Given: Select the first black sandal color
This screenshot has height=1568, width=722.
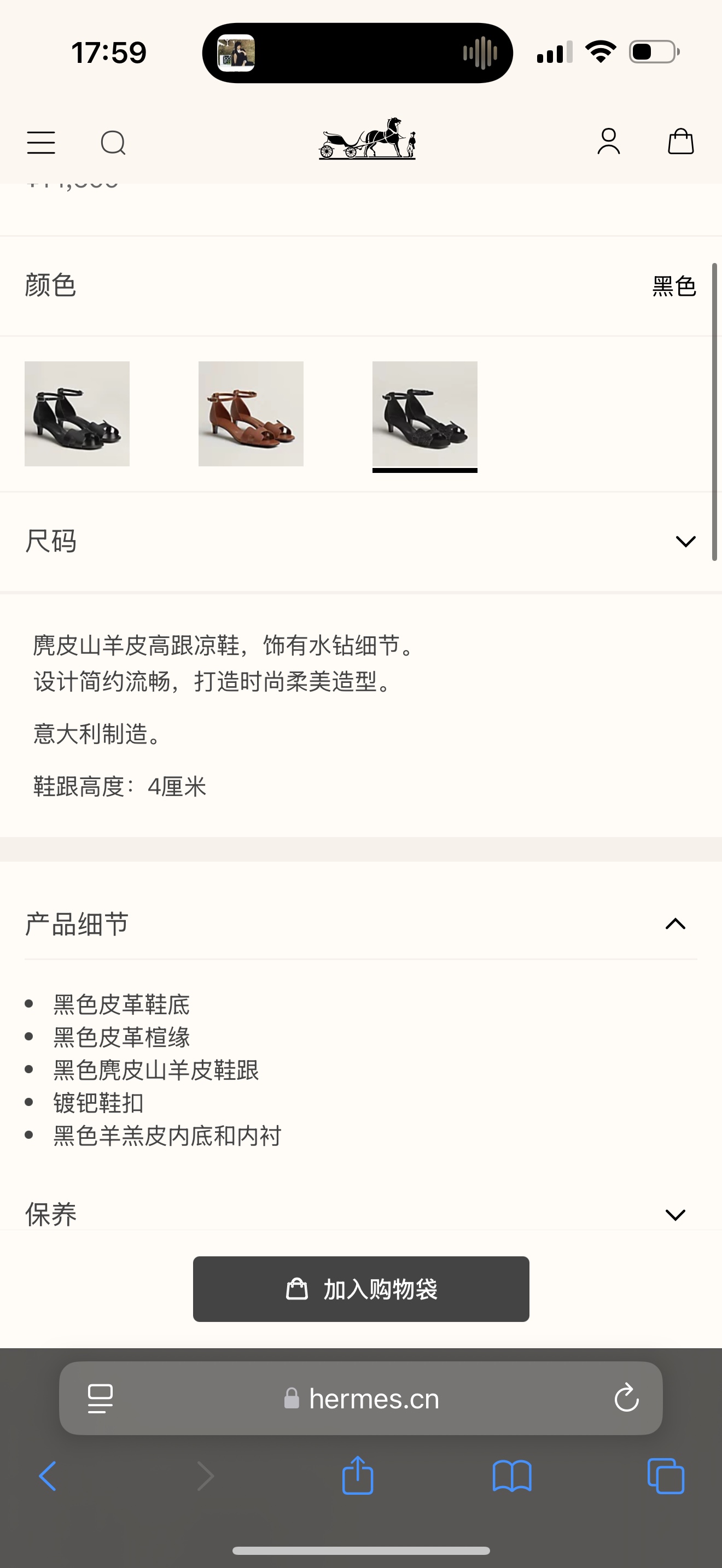Looking at the screenshot, I should pos(77,414).
